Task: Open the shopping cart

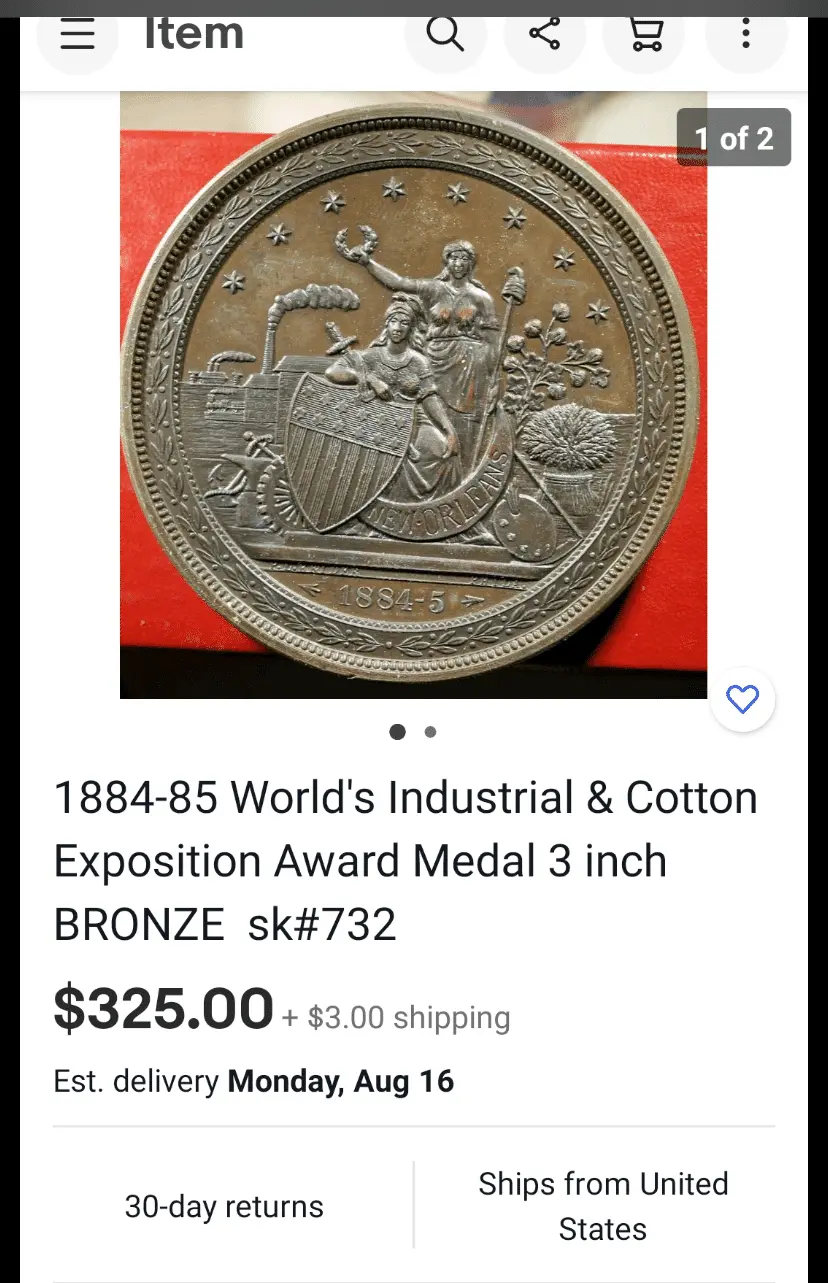Action: pos(645,36)
